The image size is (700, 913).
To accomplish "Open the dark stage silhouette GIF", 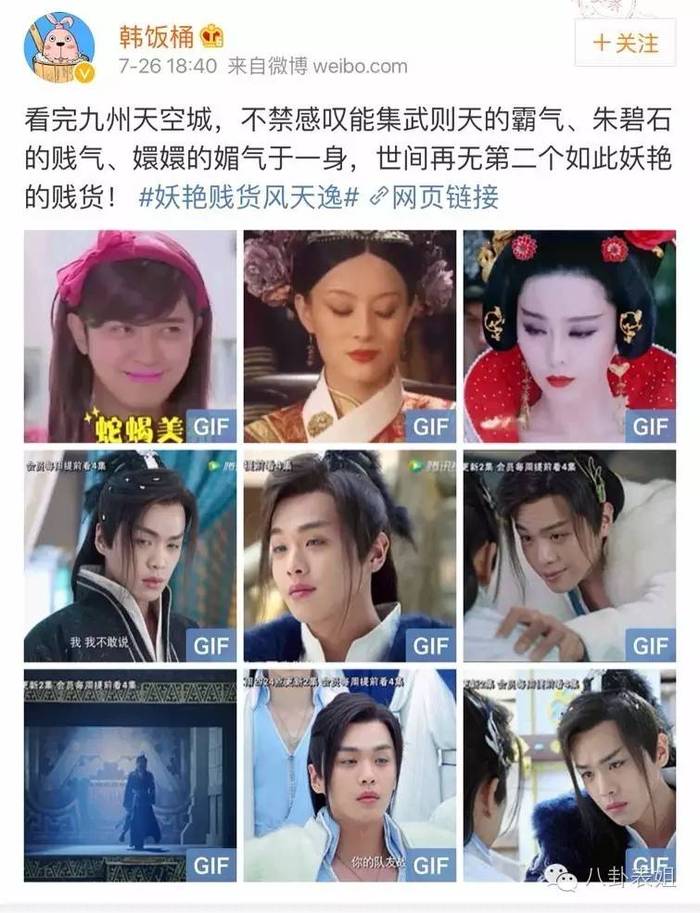I will pyautogui.click(x=130, y=775).
